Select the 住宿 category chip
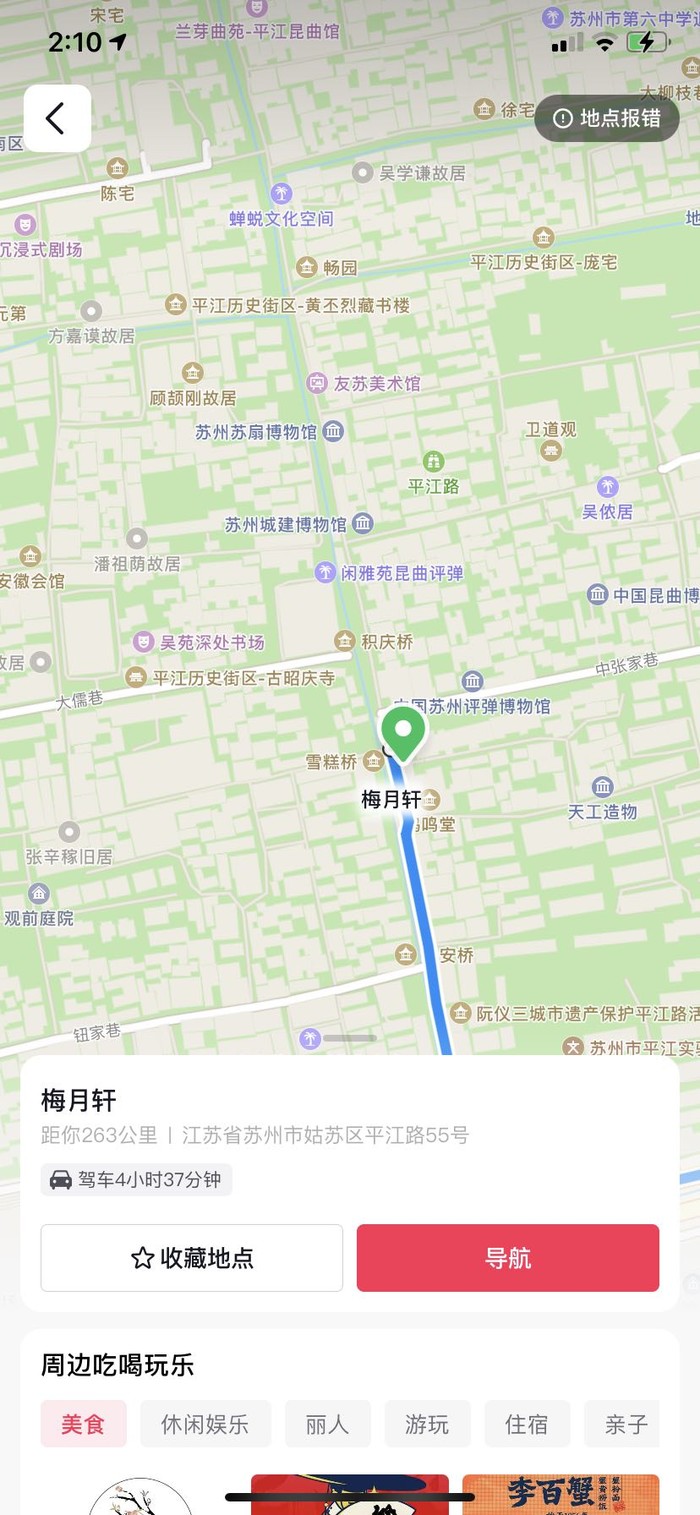700x1515 pixels. point(527,1424)
